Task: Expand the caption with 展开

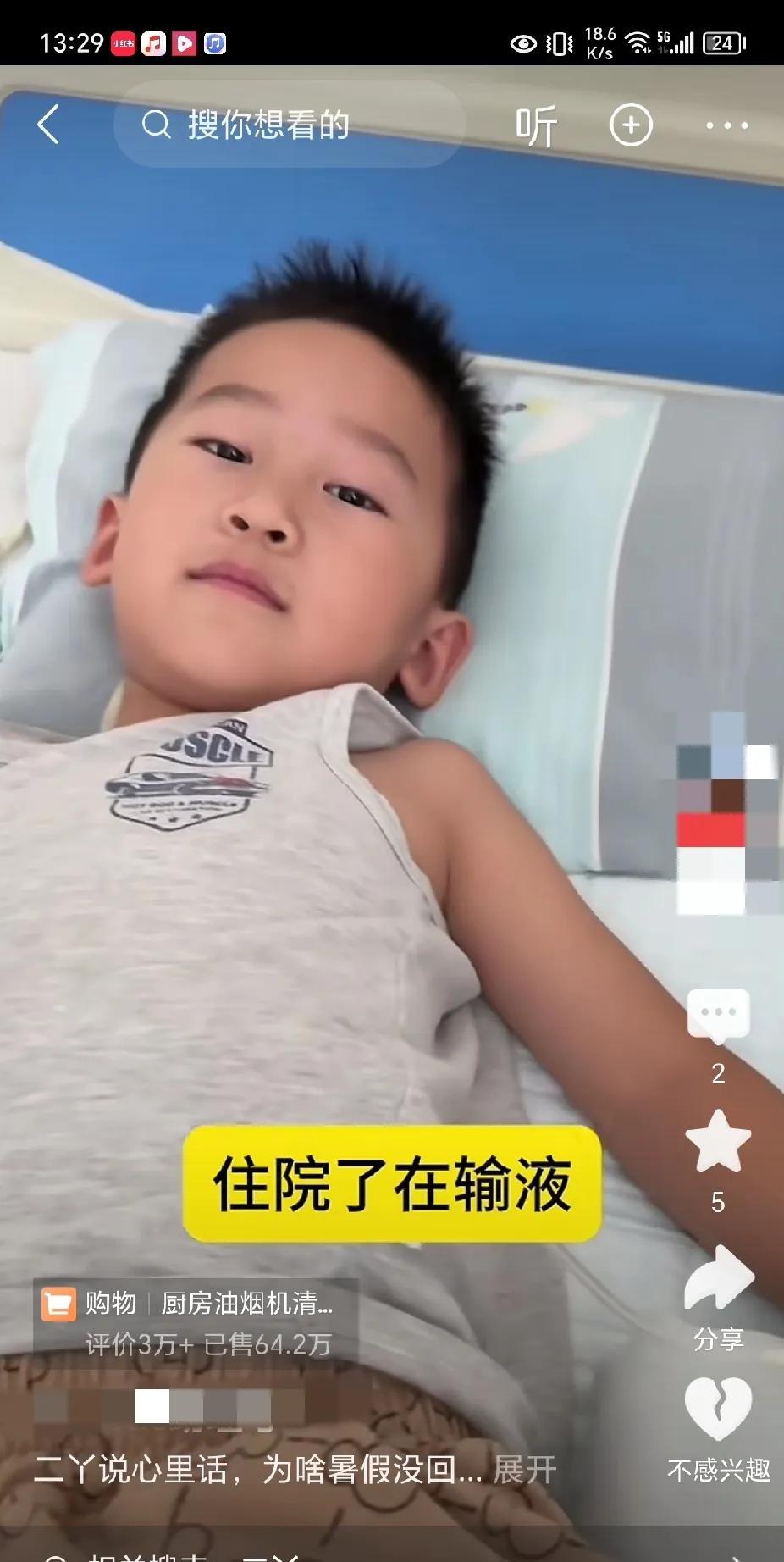Action: pos(525,1470)
